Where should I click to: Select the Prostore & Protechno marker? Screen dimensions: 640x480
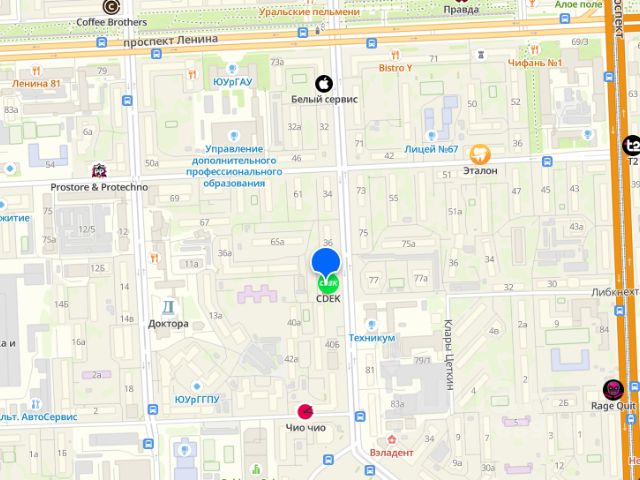point(98,170)
